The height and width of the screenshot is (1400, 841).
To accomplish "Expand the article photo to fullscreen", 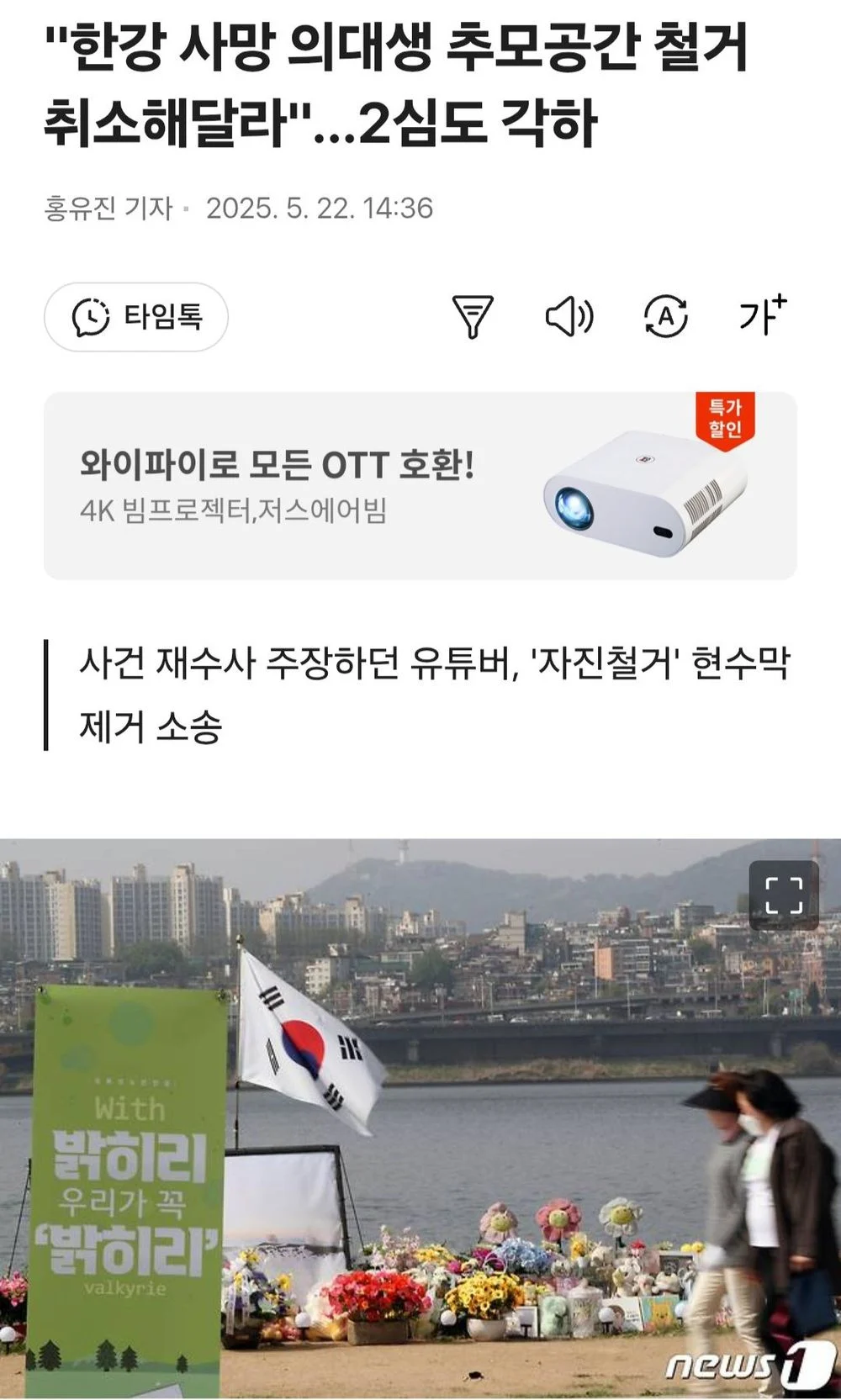I will tap(783, 895).
